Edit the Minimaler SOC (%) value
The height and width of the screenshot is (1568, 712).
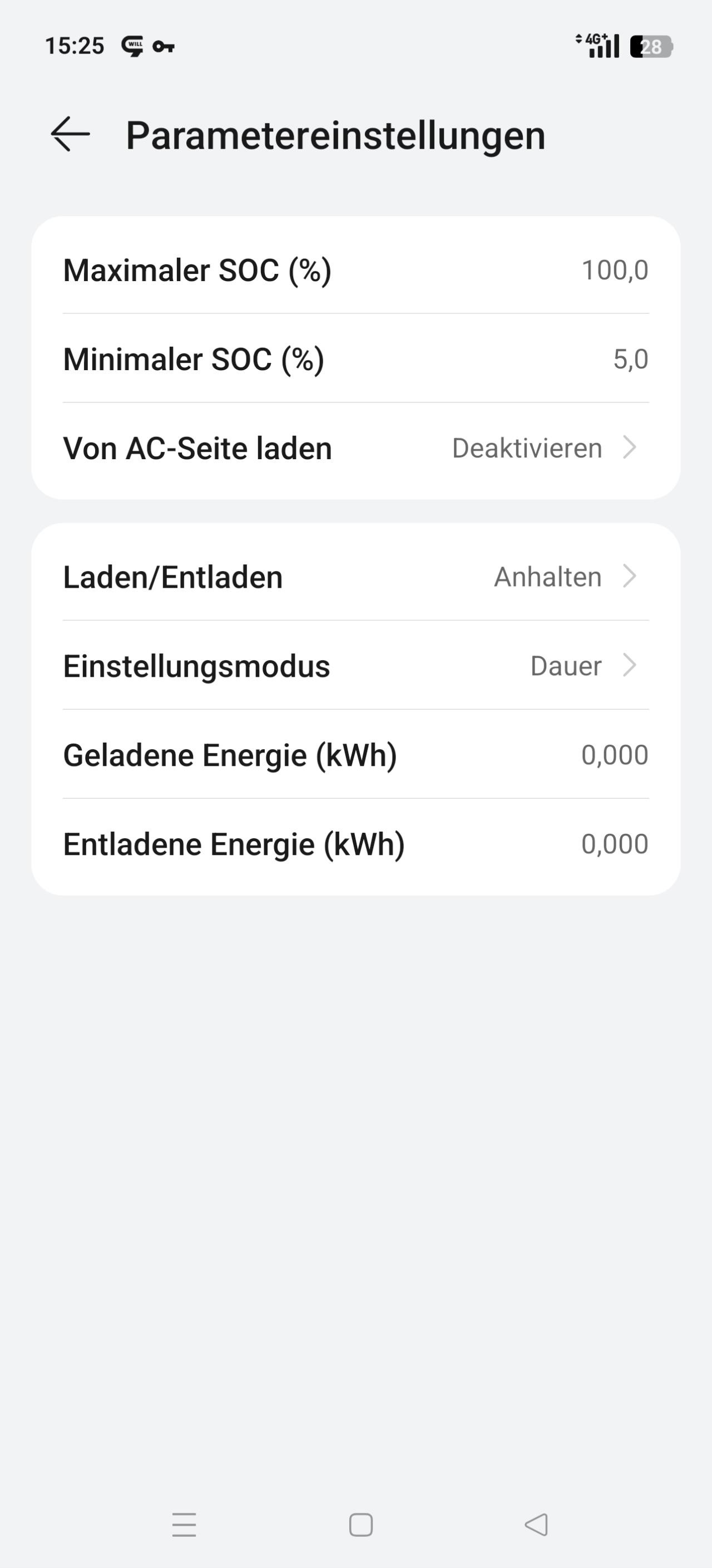(630, 359)
